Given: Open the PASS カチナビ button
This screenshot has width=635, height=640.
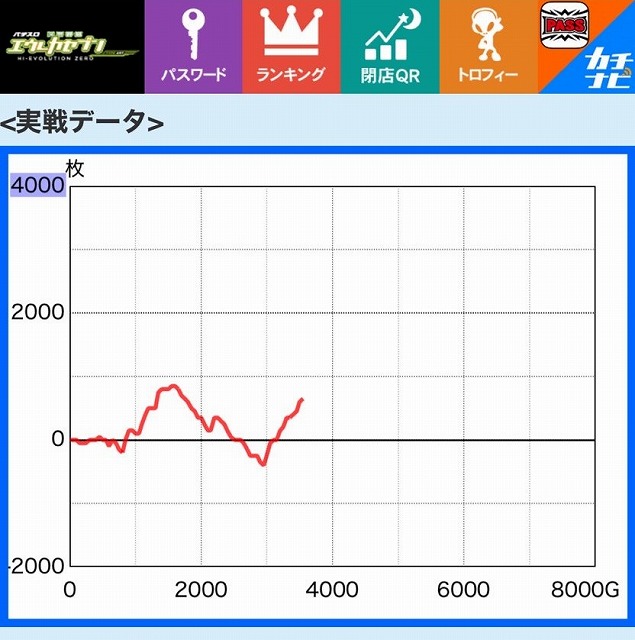Looking at the screenshot, I should click(586, 47).
